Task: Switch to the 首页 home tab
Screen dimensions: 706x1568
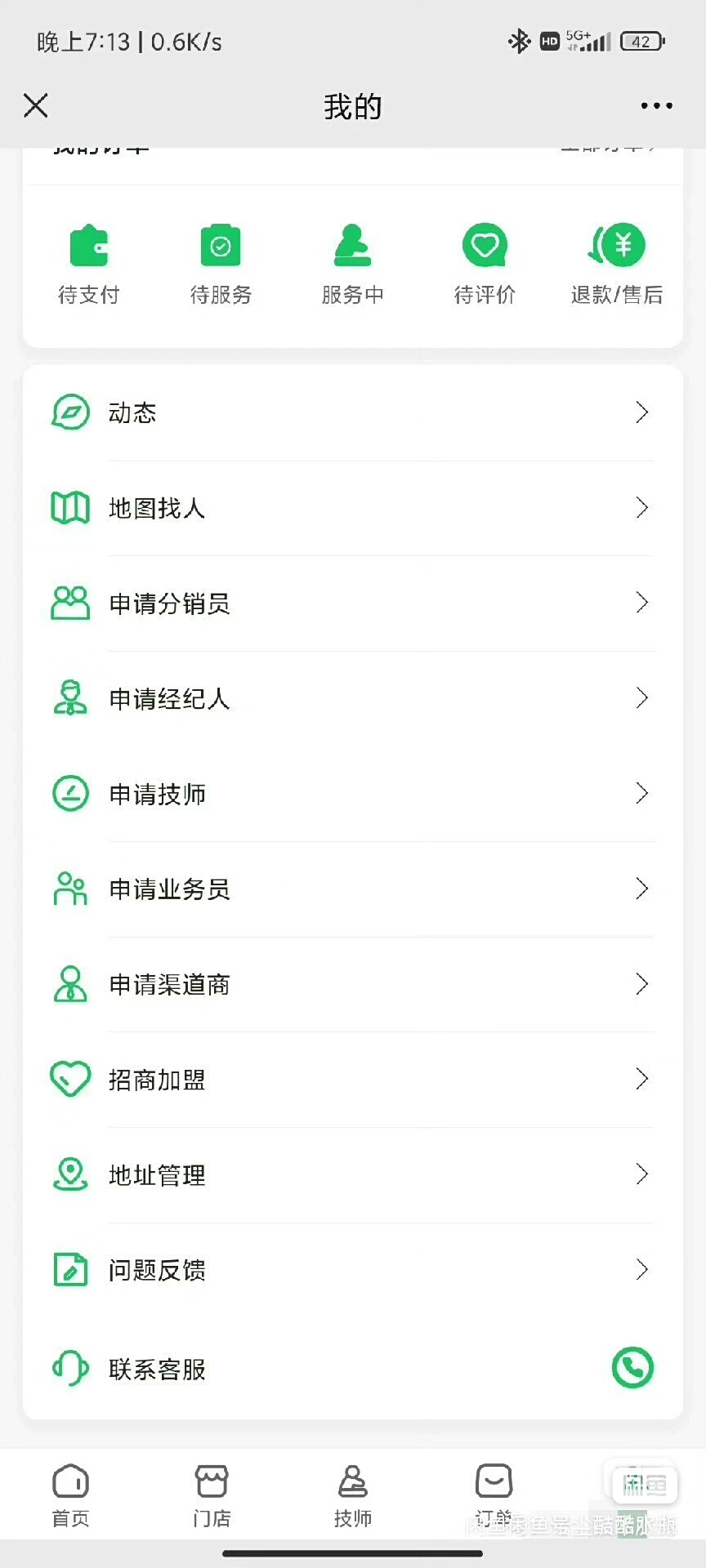Action: [x=71, y=1494]
